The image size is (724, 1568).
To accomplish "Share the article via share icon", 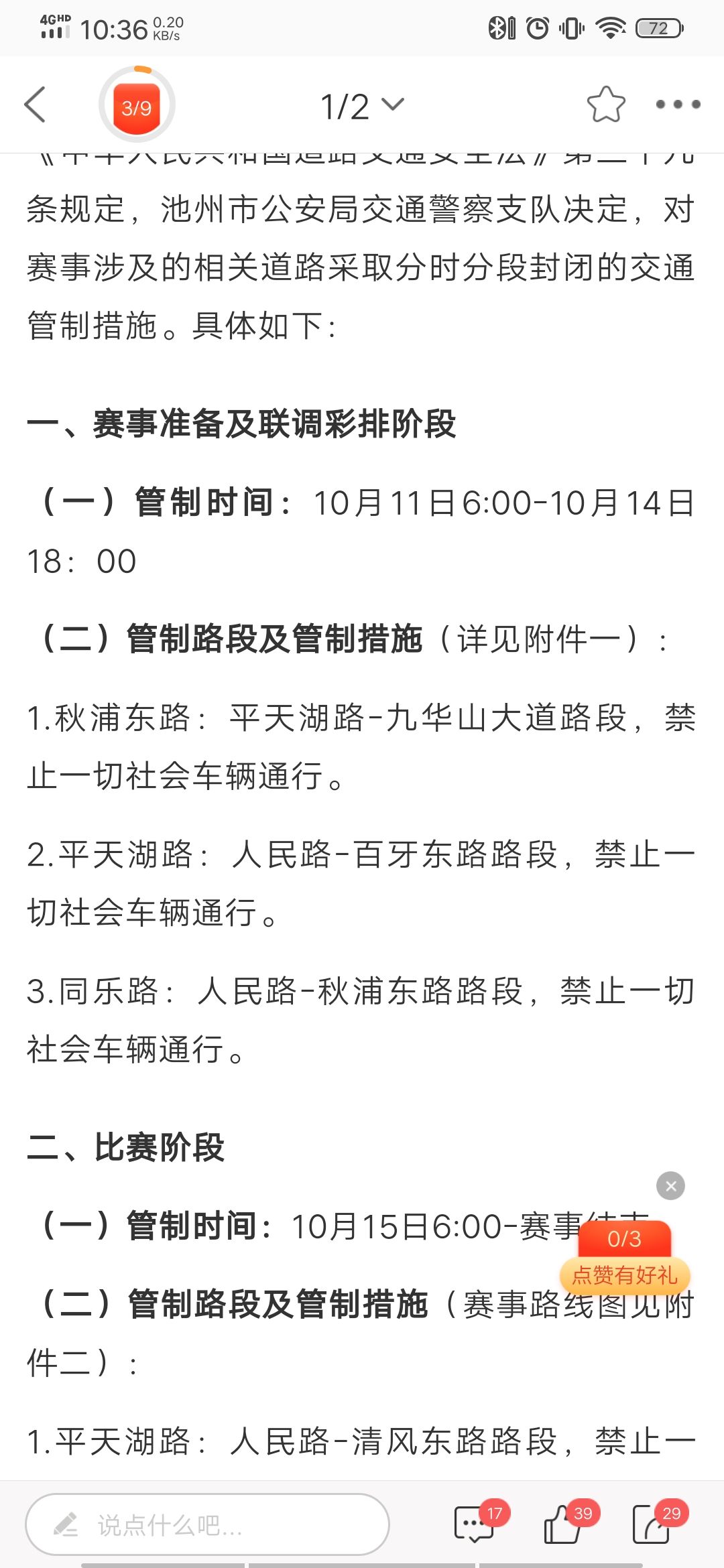I will [x=652, y=1524].
